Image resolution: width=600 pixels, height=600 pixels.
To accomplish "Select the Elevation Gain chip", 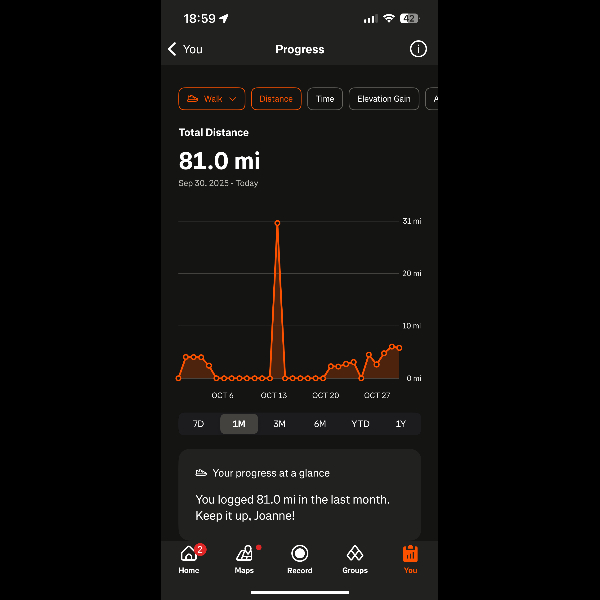I will pos(384,99).
